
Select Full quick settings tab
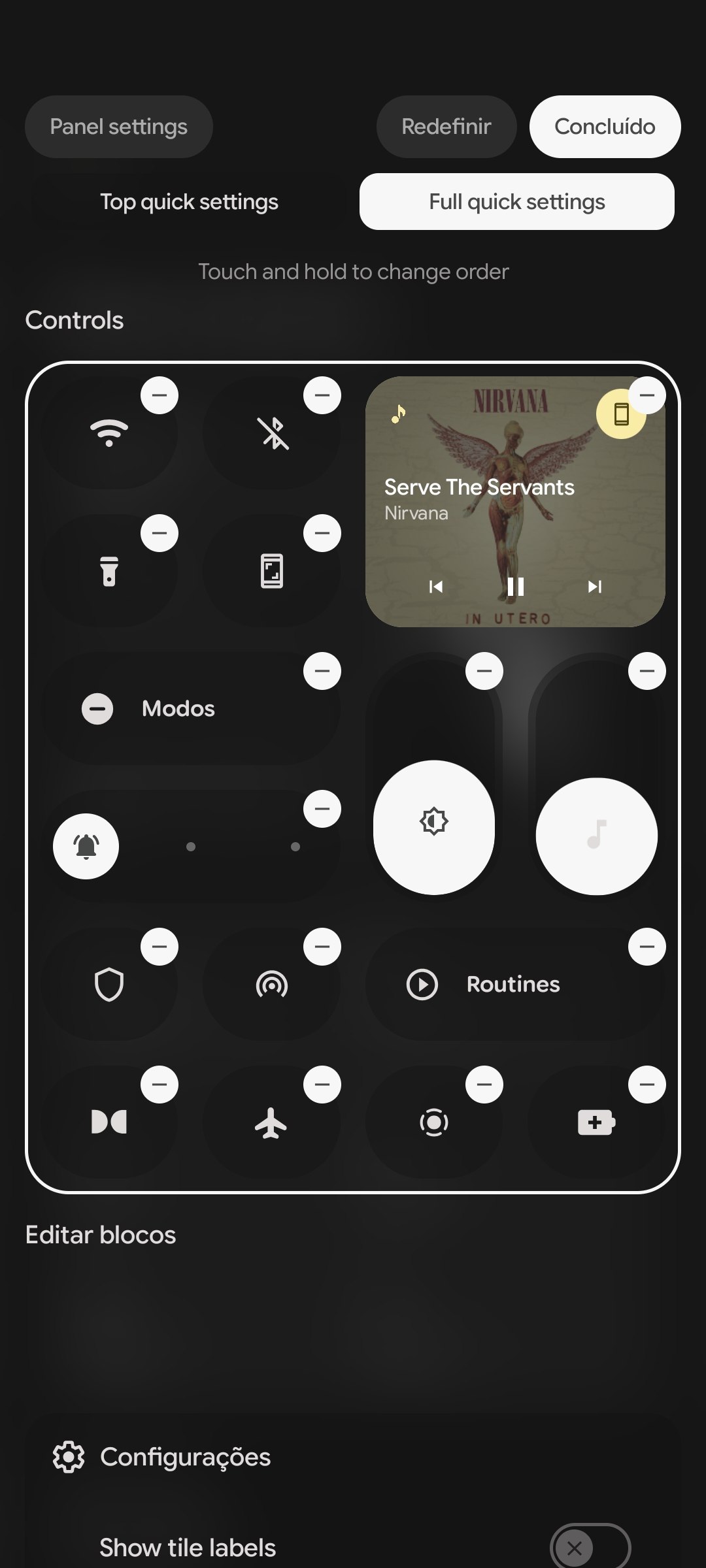pyautogui.click(x=516, y=202)
